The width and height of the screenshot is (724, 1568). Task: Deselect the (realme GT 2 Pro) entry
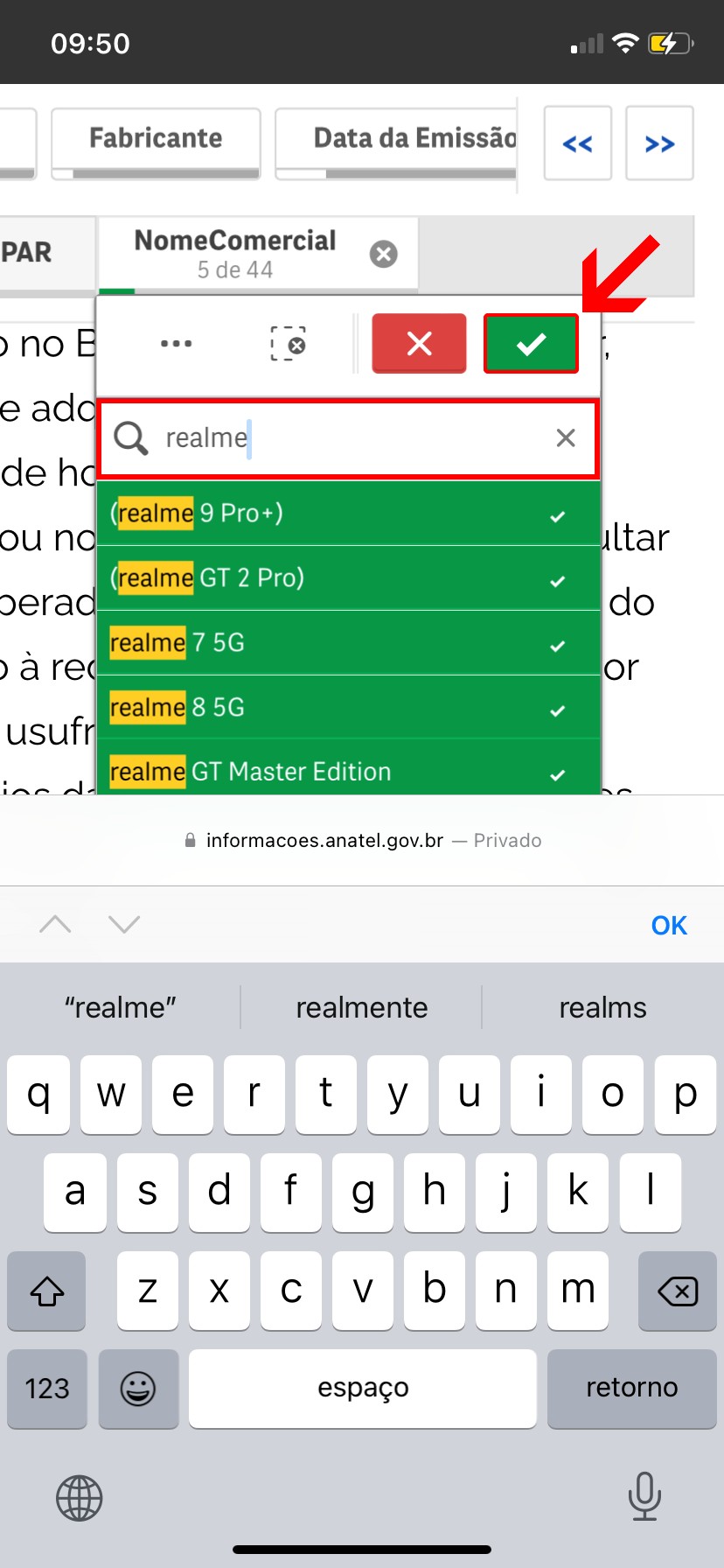click(348, 578)
